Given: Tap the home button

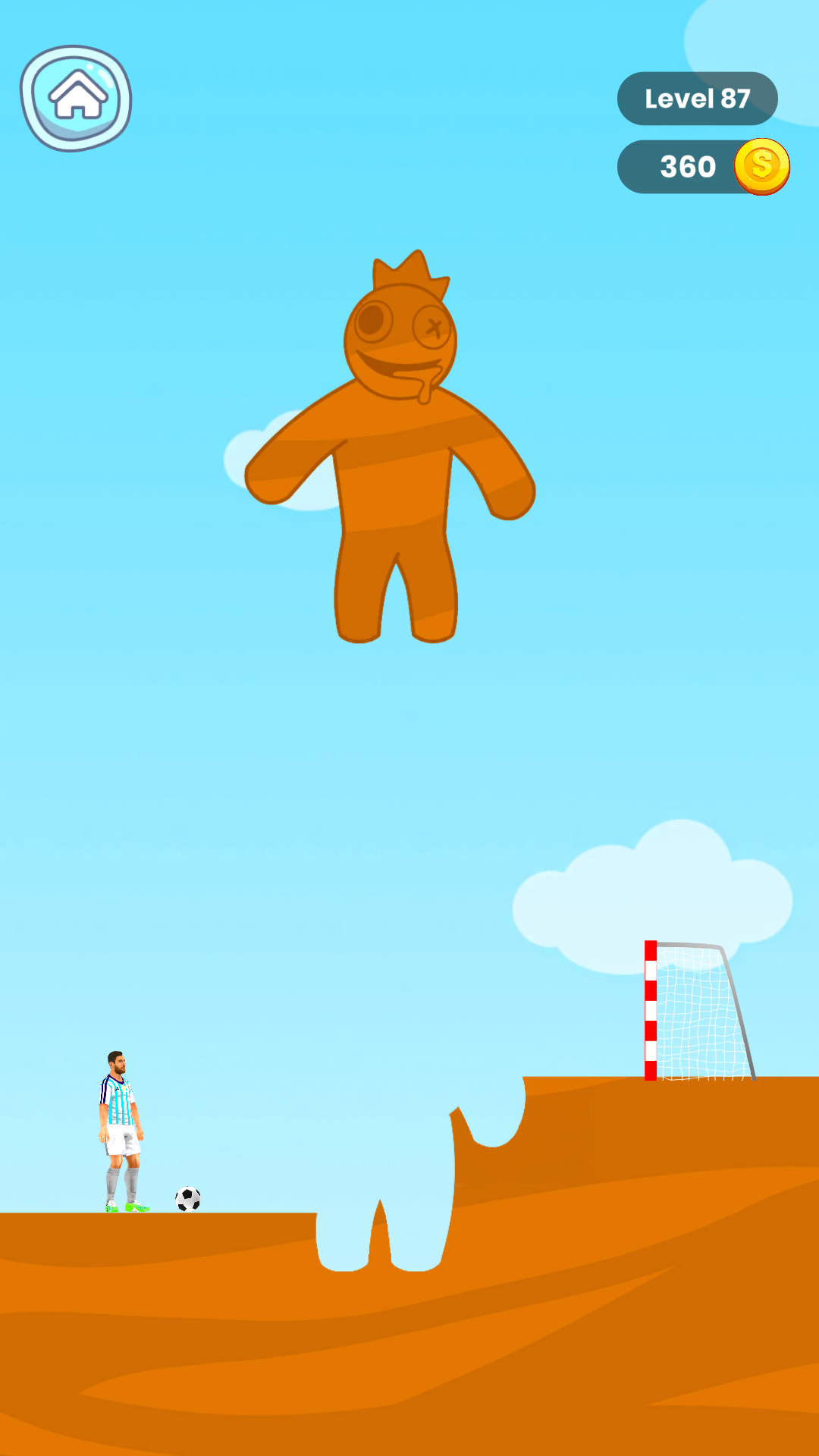Looking at the screenshot, I should 76,98.
